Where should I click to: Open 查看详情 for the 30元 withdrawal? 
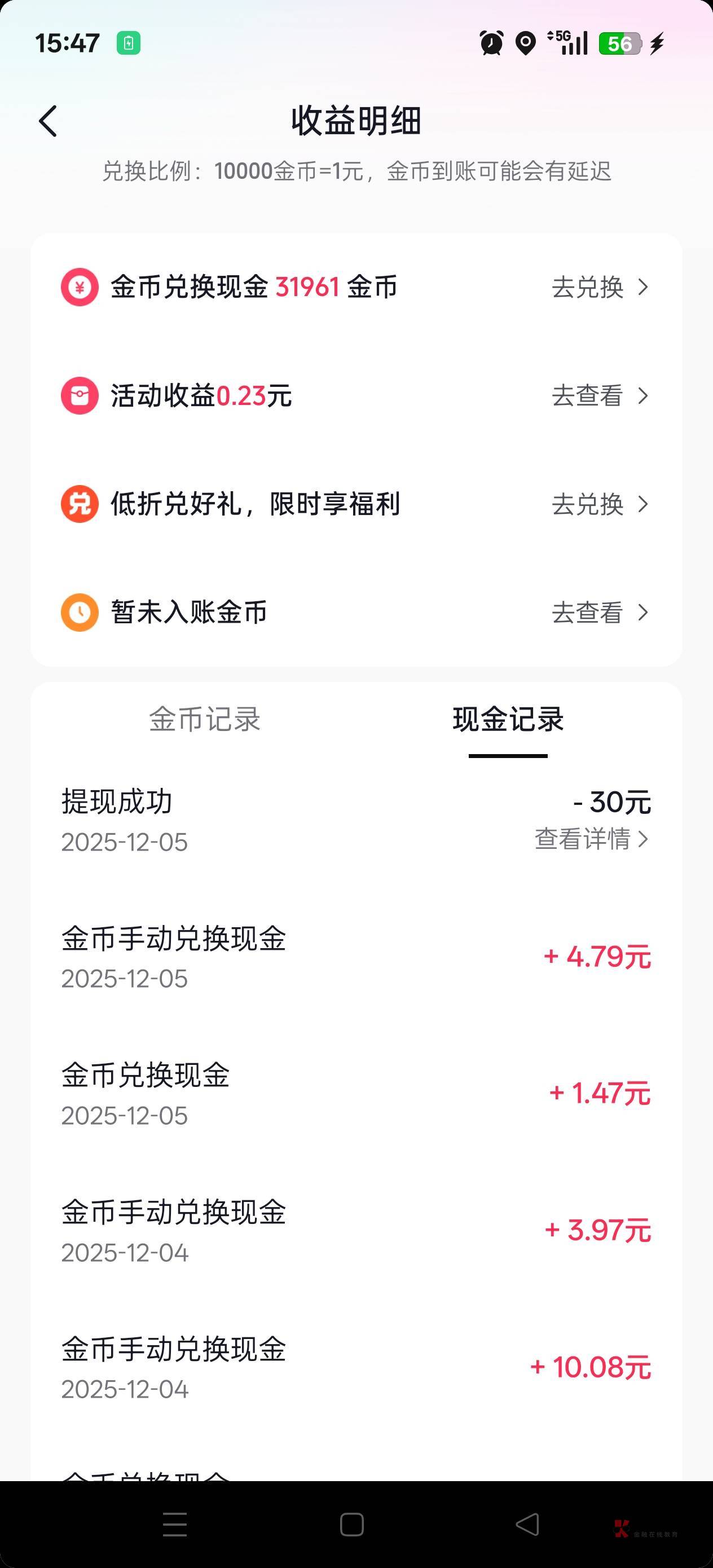(591, 839)
